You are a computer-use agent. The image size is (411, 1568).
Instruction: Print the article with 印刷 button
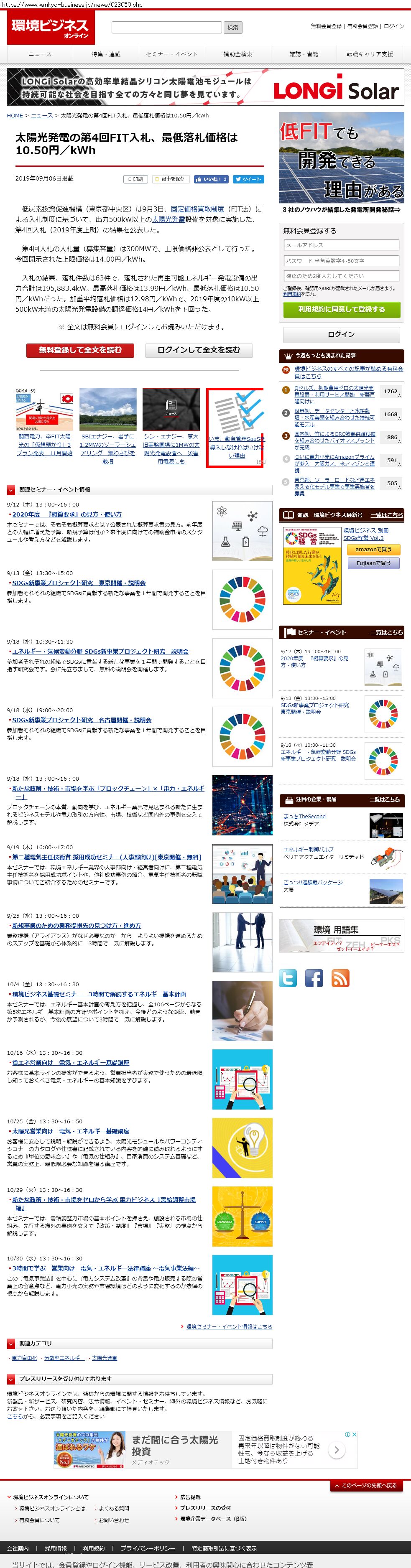tap(135, 179)
